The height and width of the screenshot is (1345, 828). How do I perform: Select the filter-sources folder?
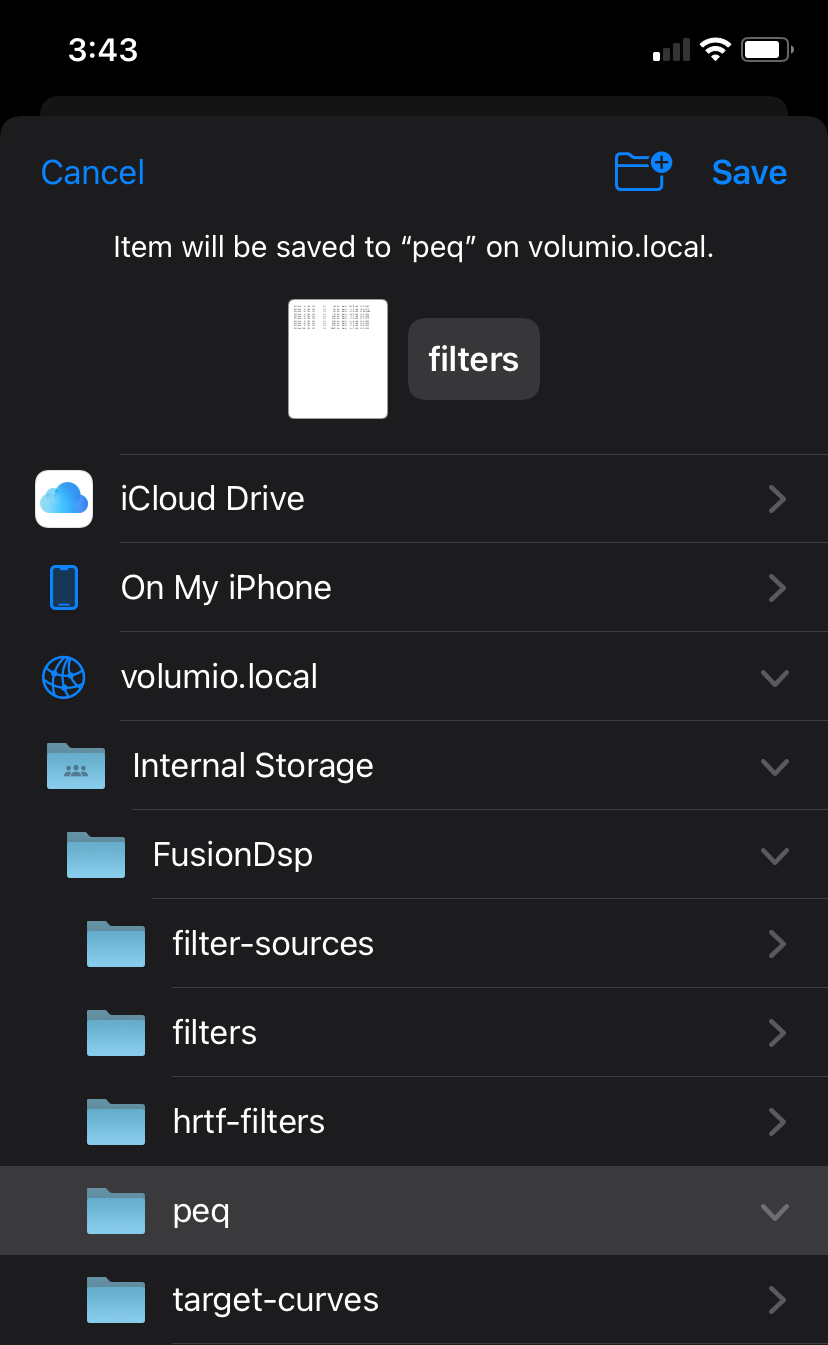click(x=414, y=944)
